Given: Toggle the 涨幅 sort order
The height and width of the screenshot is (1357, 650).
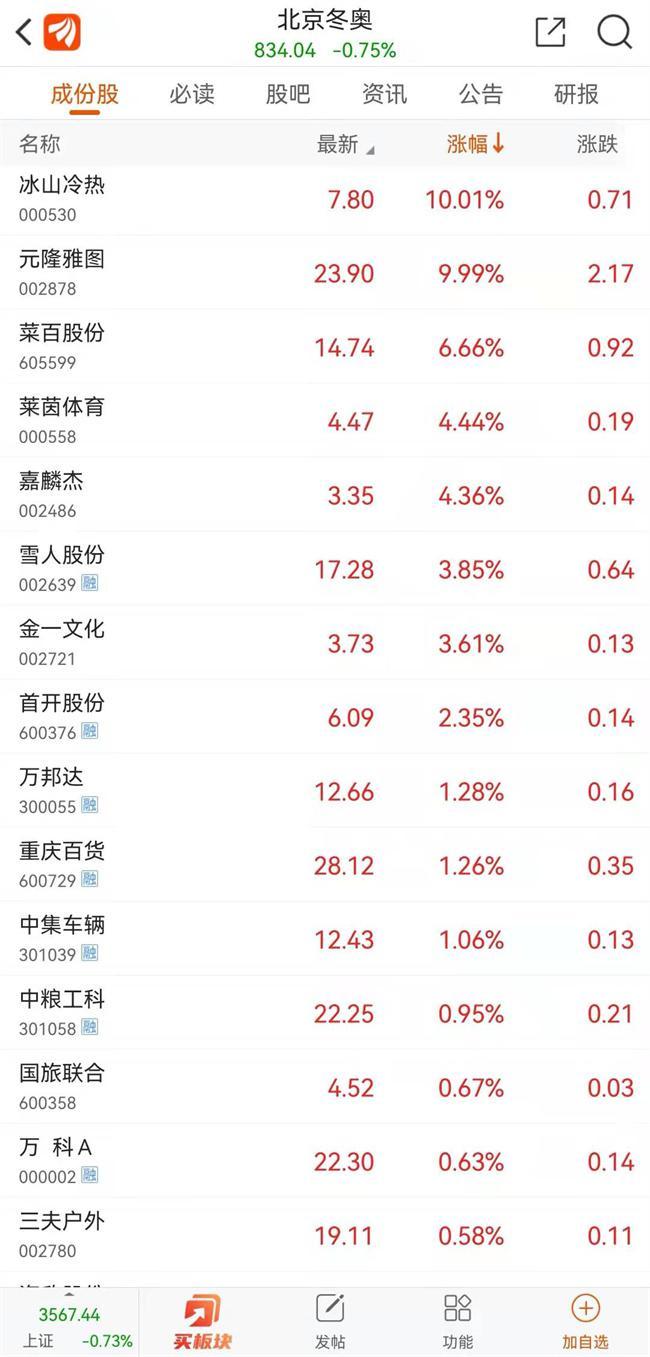Looking at the screenshot, I should [475, 144].
